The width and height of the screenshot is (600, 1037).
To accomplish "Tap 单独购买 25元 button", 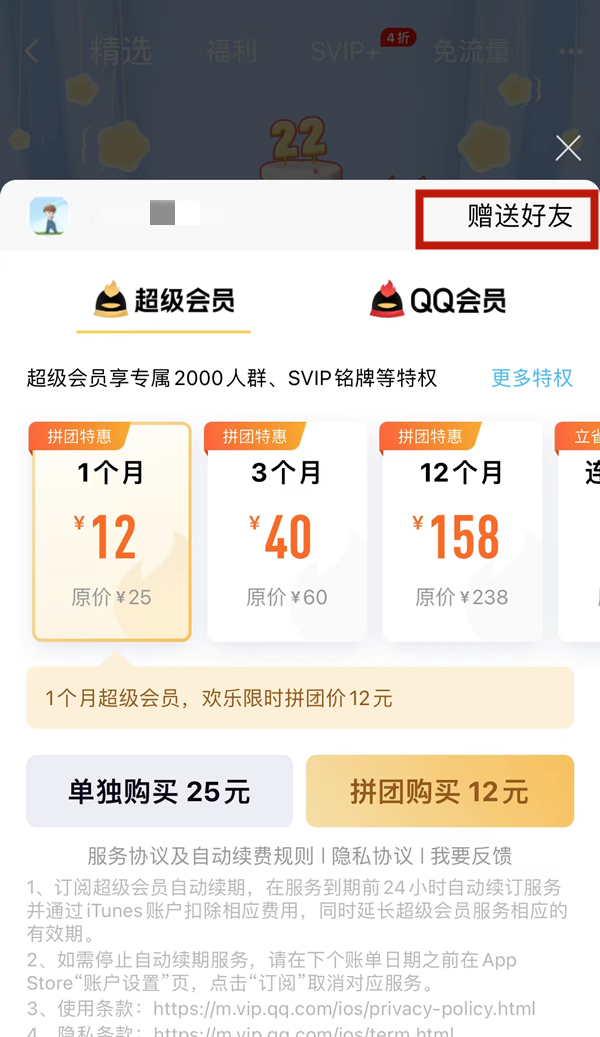I will [159, 792].
